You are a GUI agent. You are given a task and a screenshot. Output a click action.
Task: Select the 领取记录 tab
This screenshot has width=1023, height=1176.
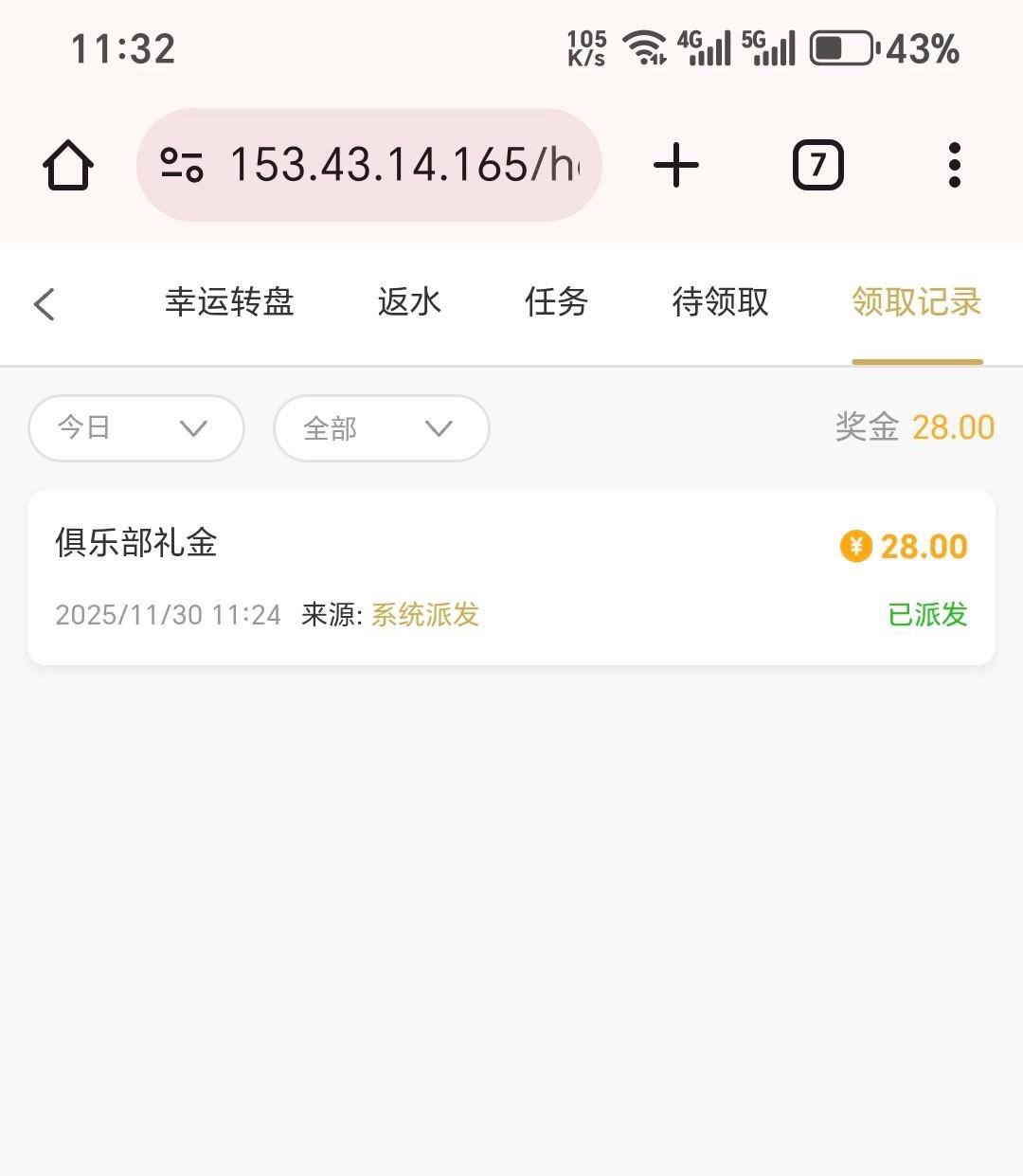pos(916,302)
